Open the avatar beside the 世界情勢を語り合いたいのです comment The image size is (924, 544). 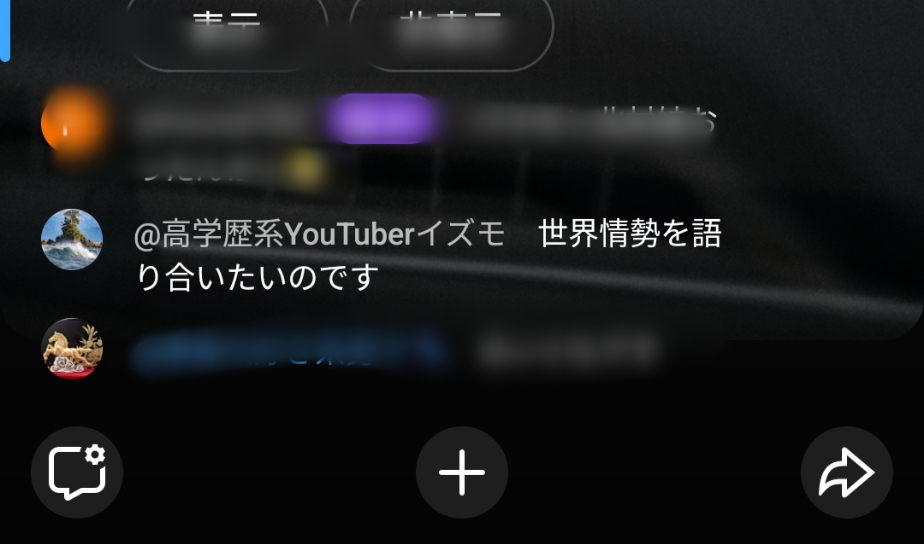tap(72, 240)
